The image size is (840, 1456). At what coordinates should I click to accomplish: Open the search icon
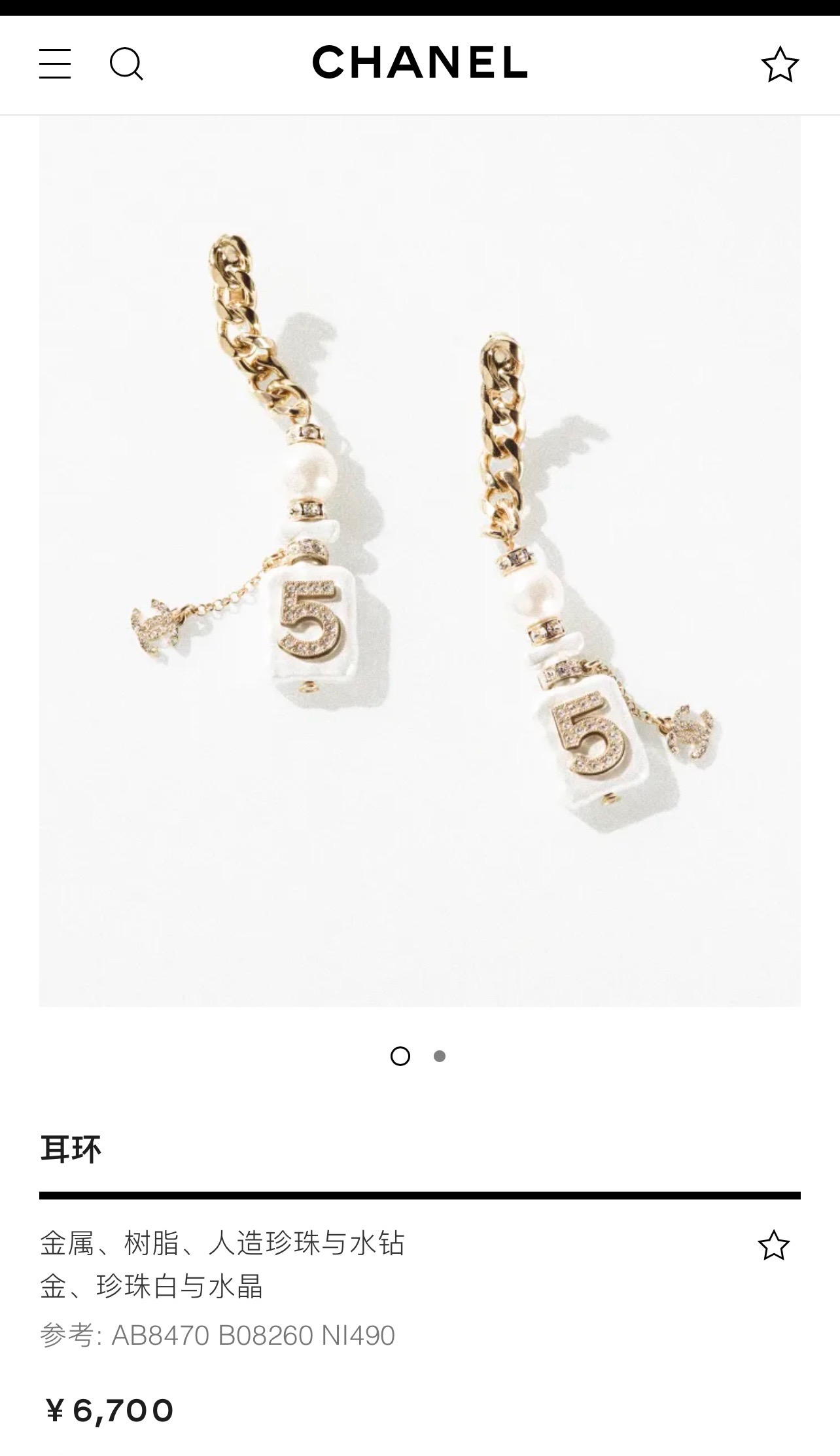(x=126, y=64)
